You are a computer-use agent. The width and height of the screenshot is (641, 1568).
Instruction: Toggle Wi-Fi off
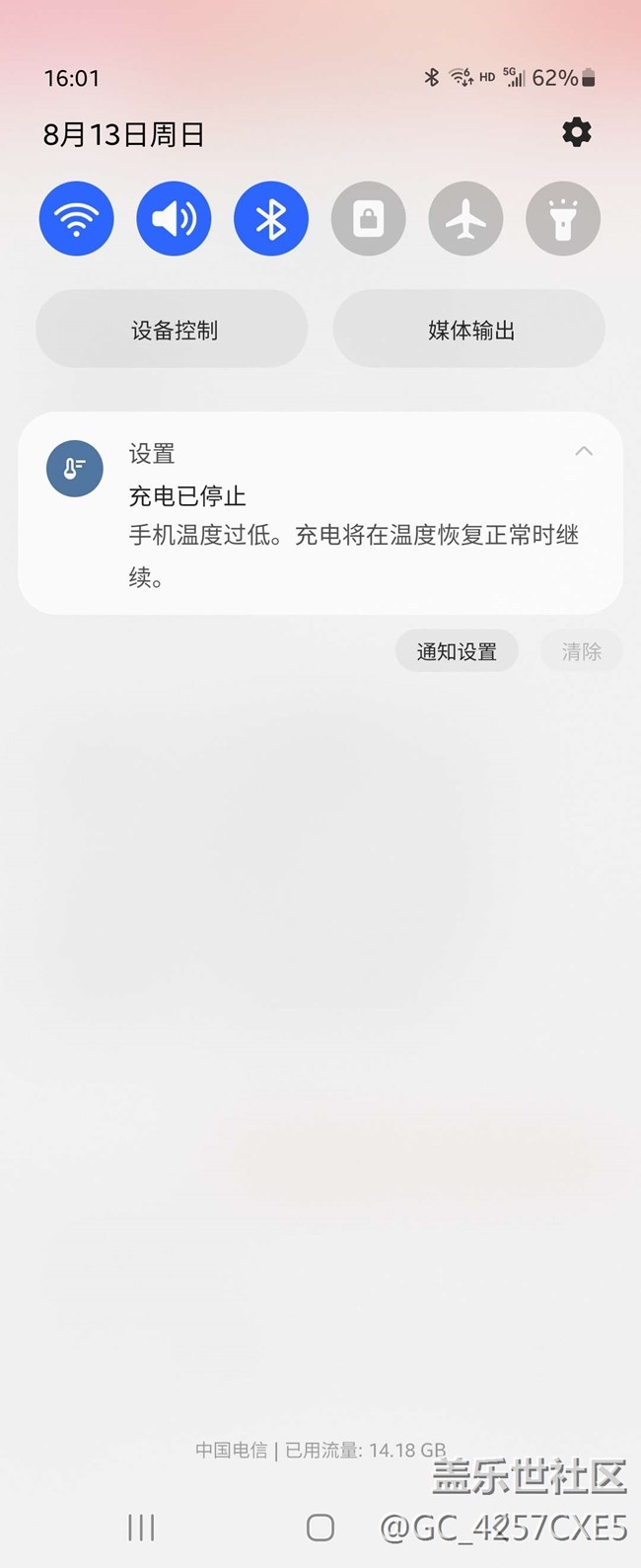77,219
